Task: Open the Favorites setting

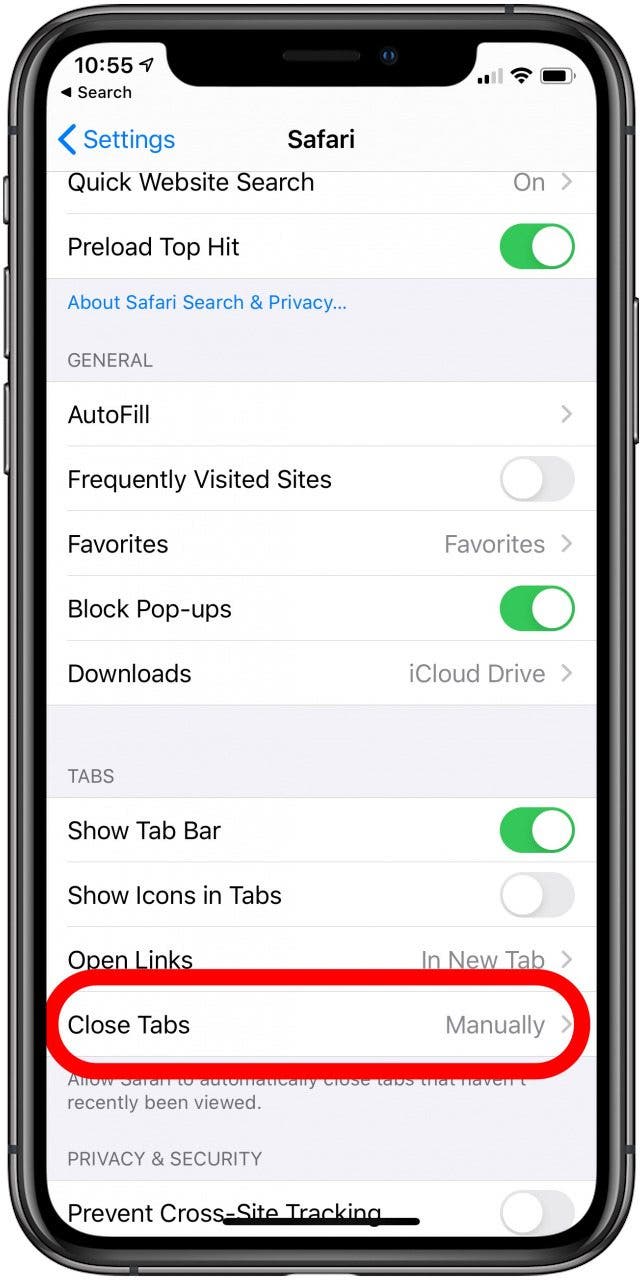Action: (321, 544)
